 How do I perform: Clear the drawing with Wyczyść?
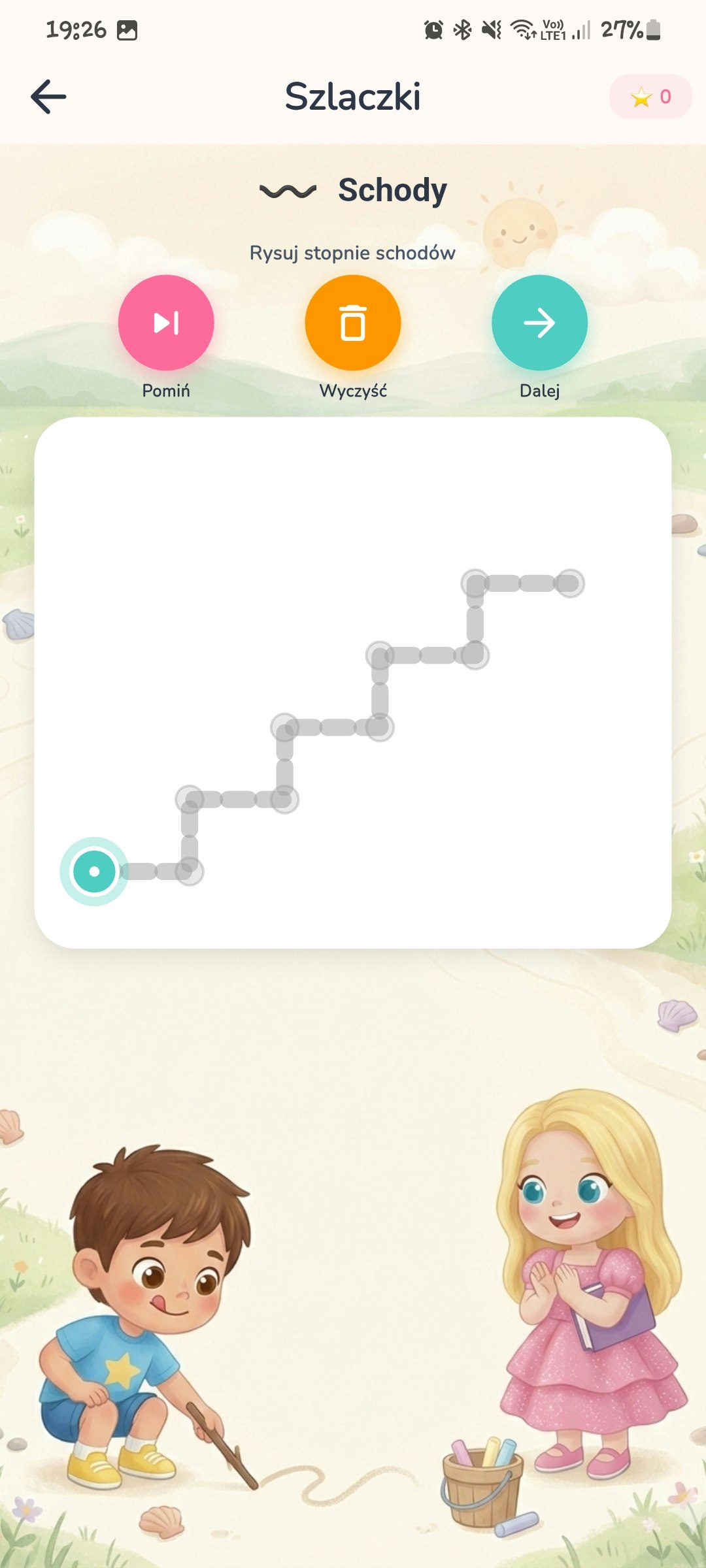pos(353,323)
